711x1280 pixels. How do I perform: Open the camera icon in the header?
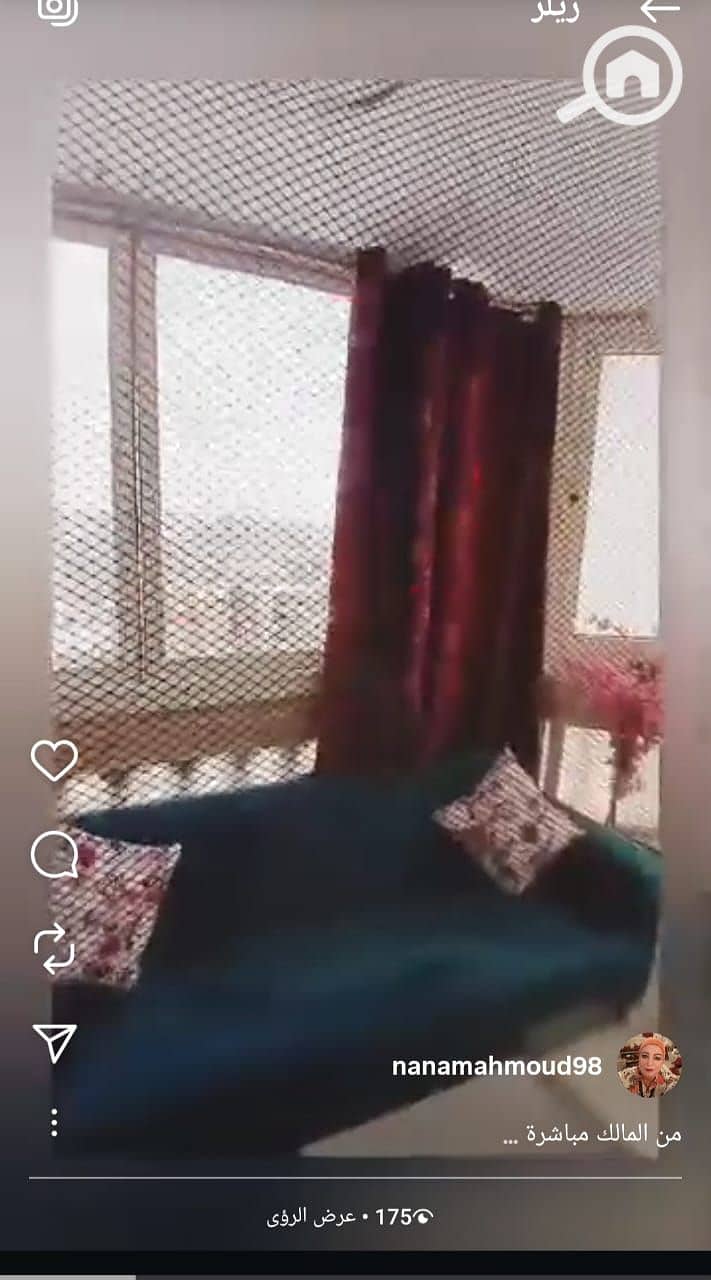click(x=57, y=9)
